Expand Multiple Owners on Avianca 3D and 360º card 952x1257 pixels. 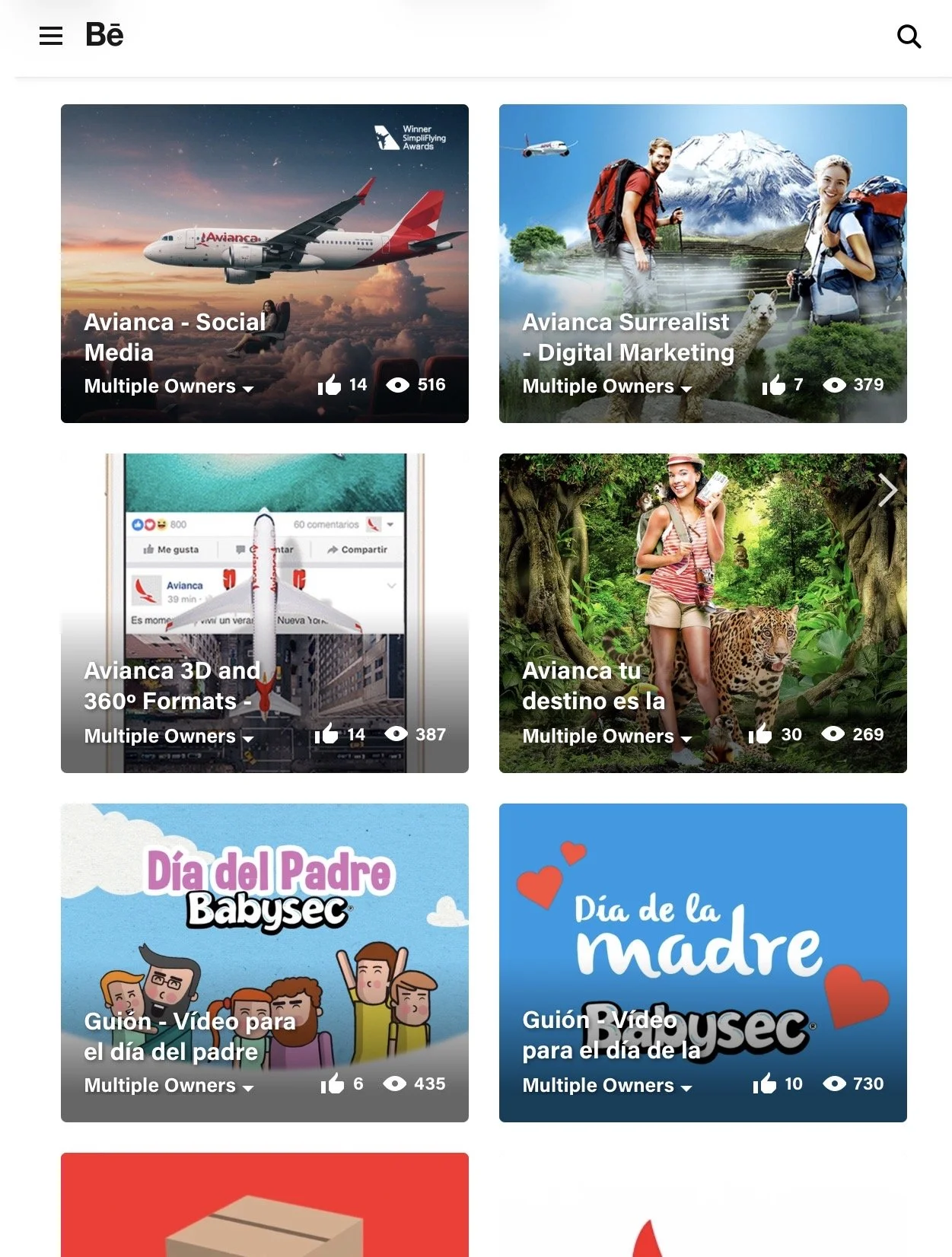coord(169,737)
